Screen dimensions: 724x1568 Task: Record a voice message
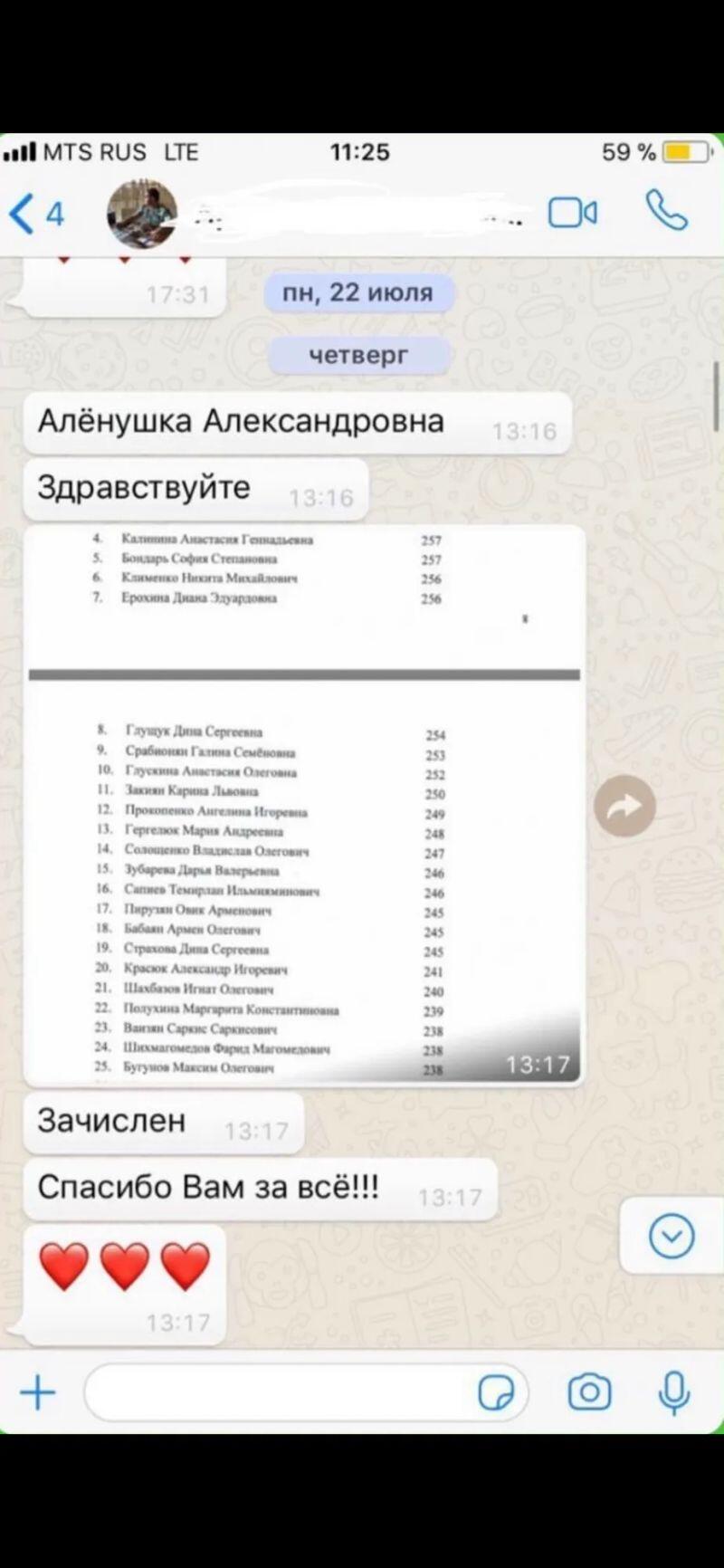(674, 1391)
